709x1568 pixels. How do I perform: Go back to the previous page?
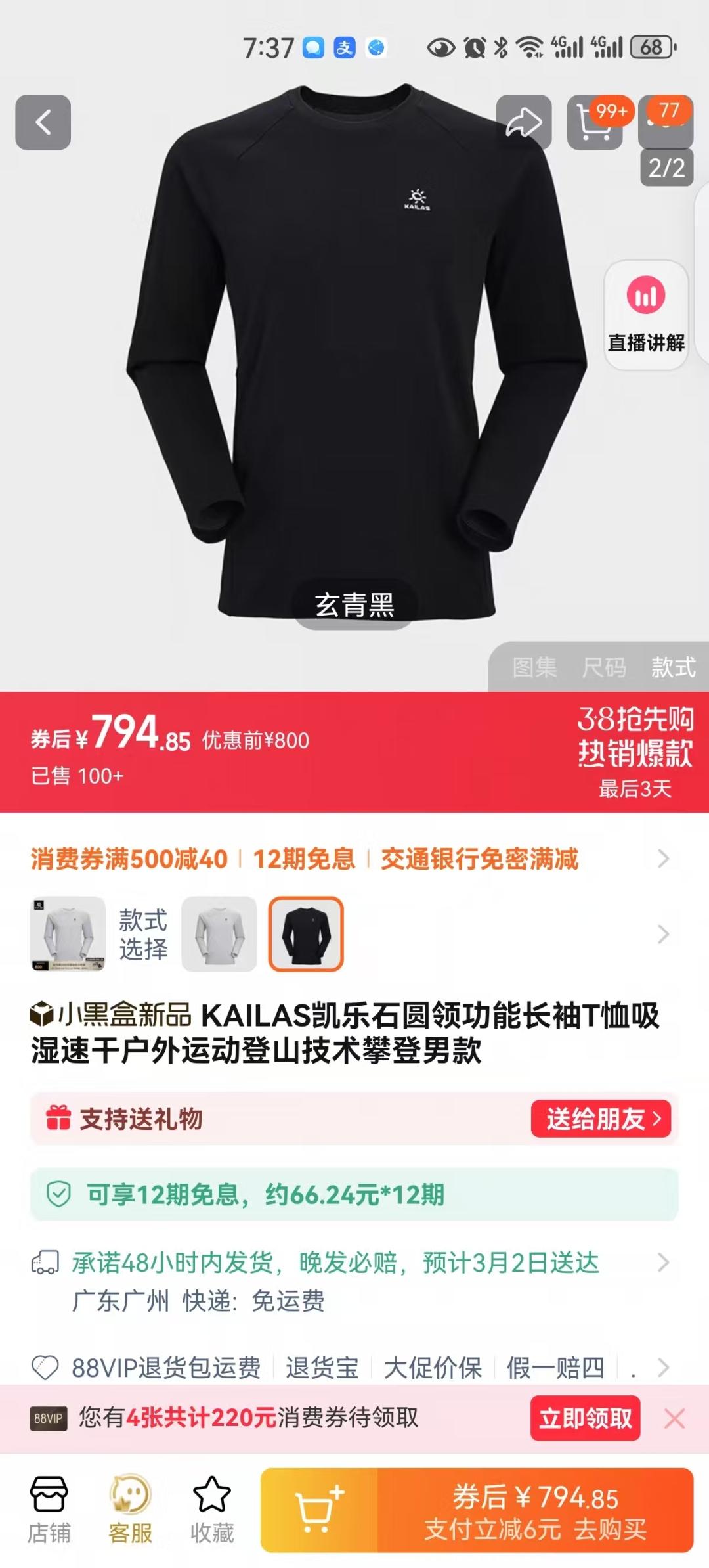tap(43, 122)
